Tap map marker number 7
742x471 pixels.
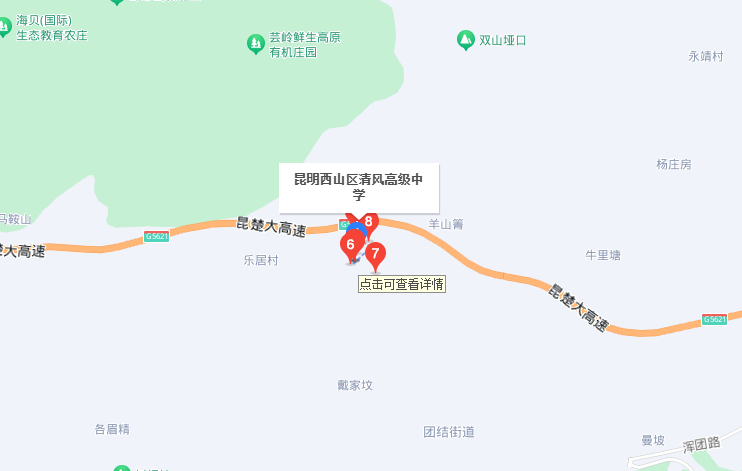click(x=376, y=254)
